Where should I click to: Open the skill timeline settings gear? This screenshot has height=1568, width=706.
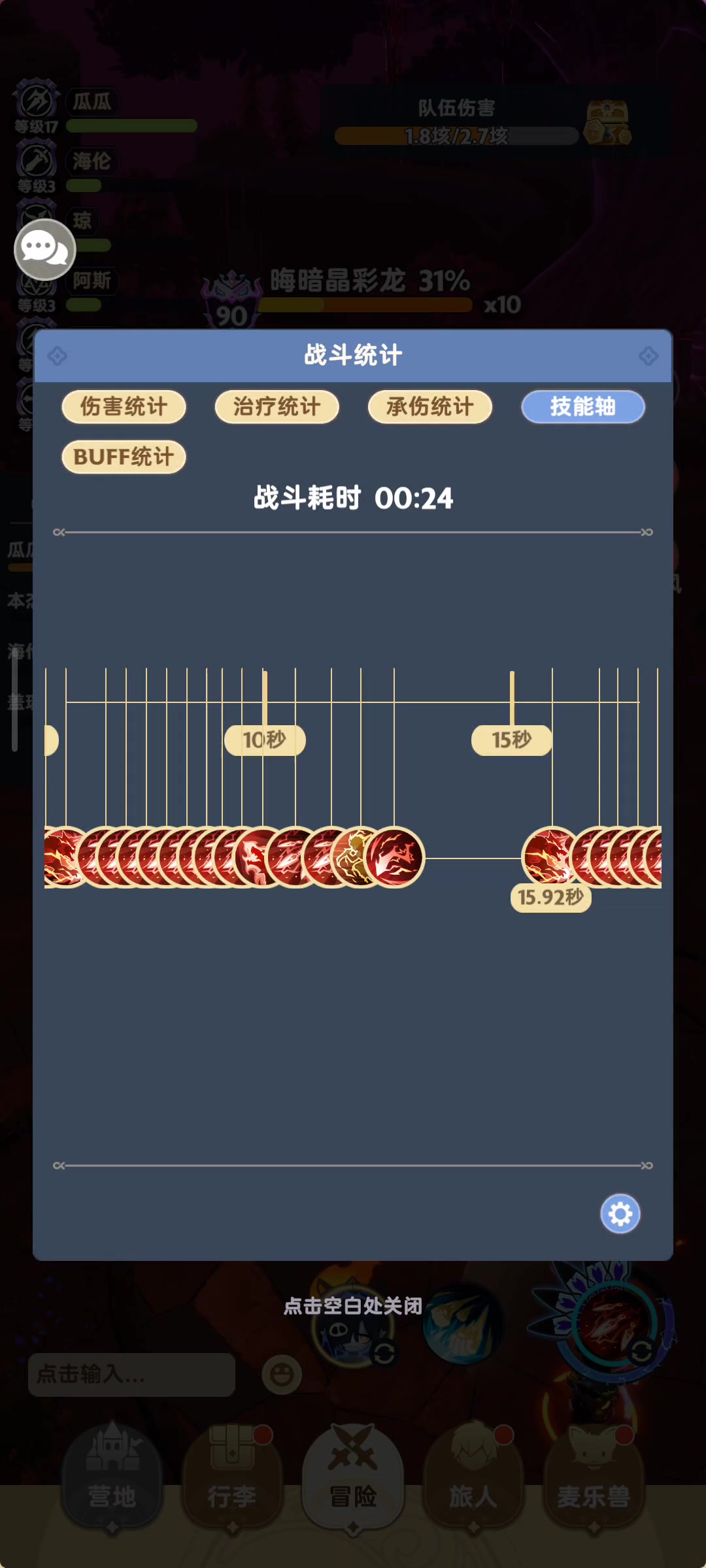click(x=620, y=1214)
